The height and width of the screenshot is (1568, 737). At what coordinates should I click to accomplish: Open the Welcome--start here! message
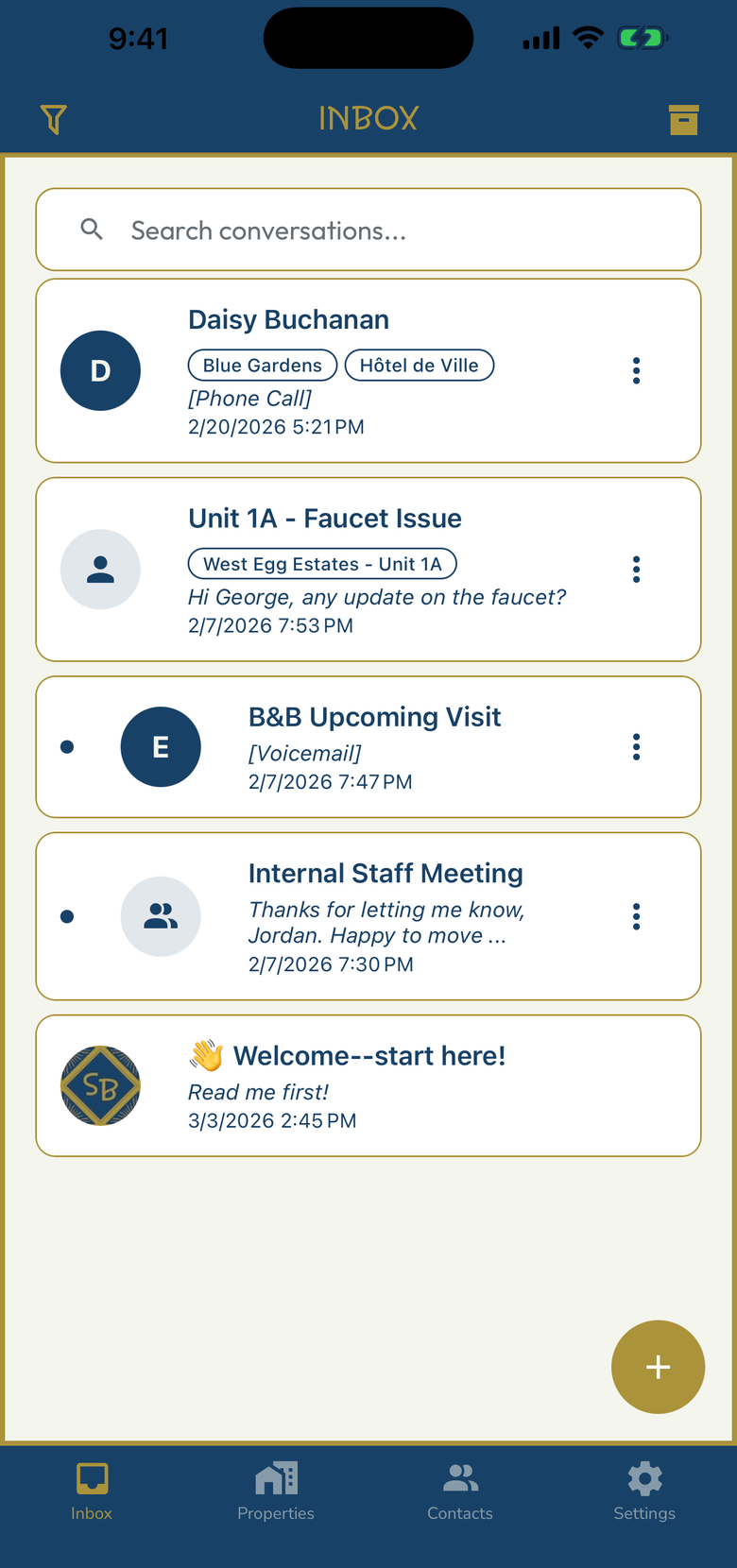pyautogui.click(x=368, y=1085)
